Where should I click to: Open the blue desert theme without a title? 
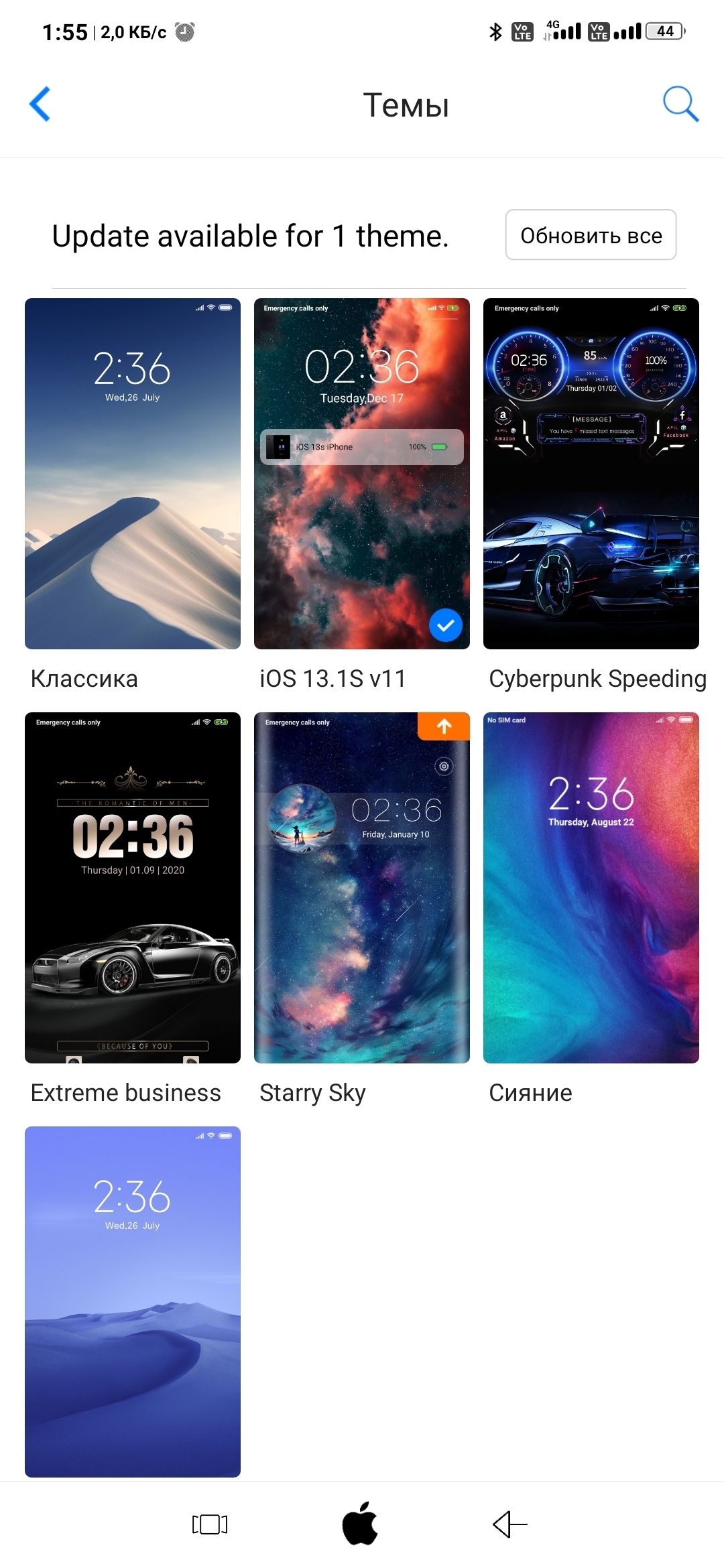tap(133, 1301)
